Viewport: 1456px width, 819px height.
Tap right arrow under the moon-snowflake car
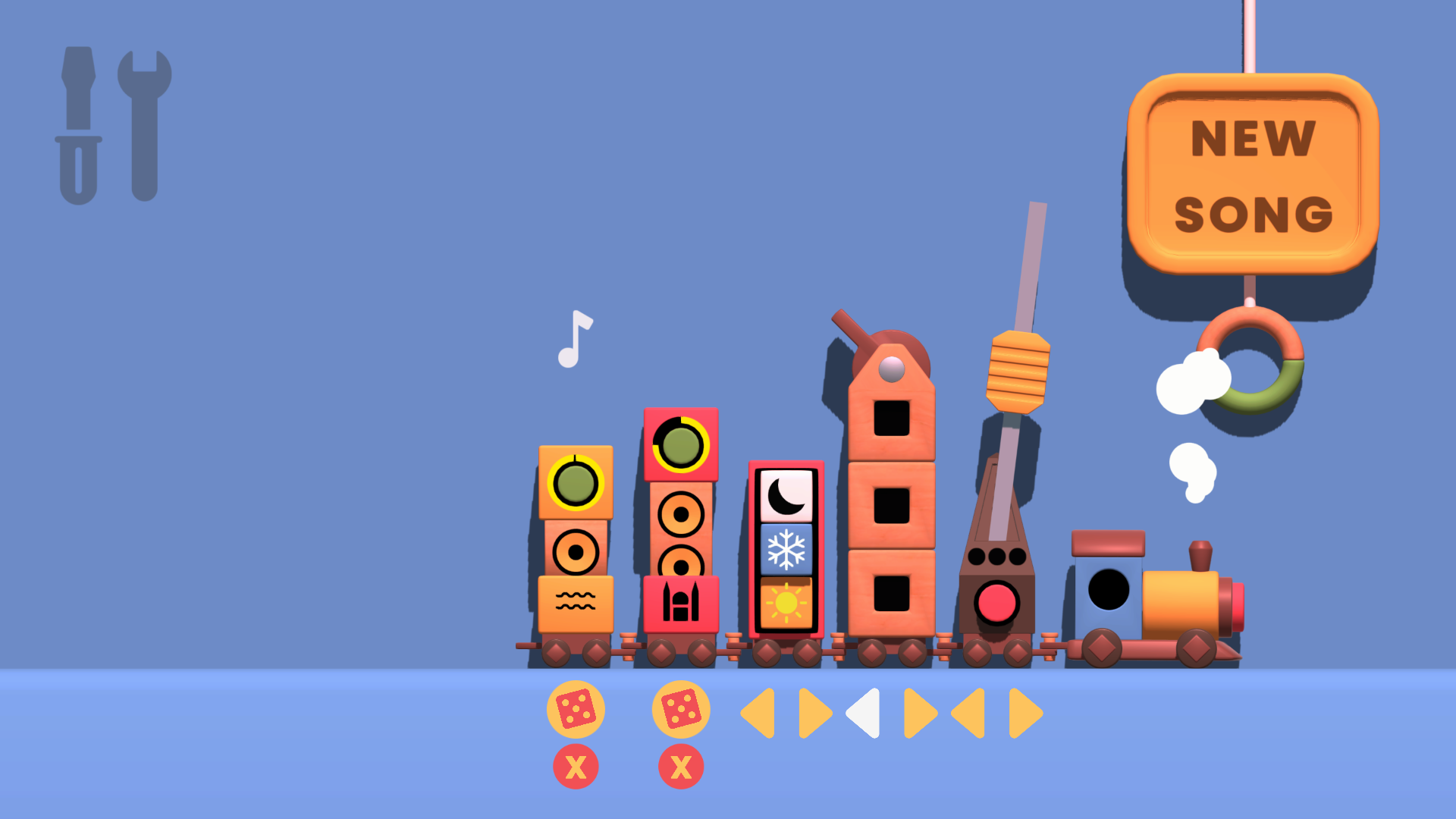pos(814,713)
